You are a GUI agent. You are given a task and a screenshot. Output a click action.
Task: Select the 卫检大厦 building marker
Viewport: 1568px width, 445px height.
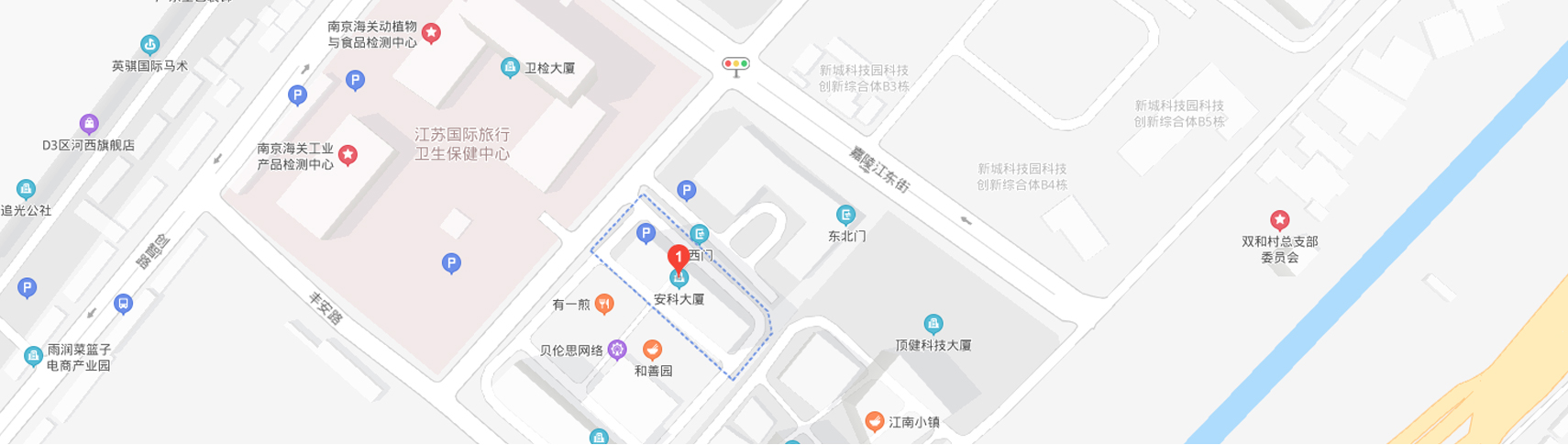coord(511,67)
